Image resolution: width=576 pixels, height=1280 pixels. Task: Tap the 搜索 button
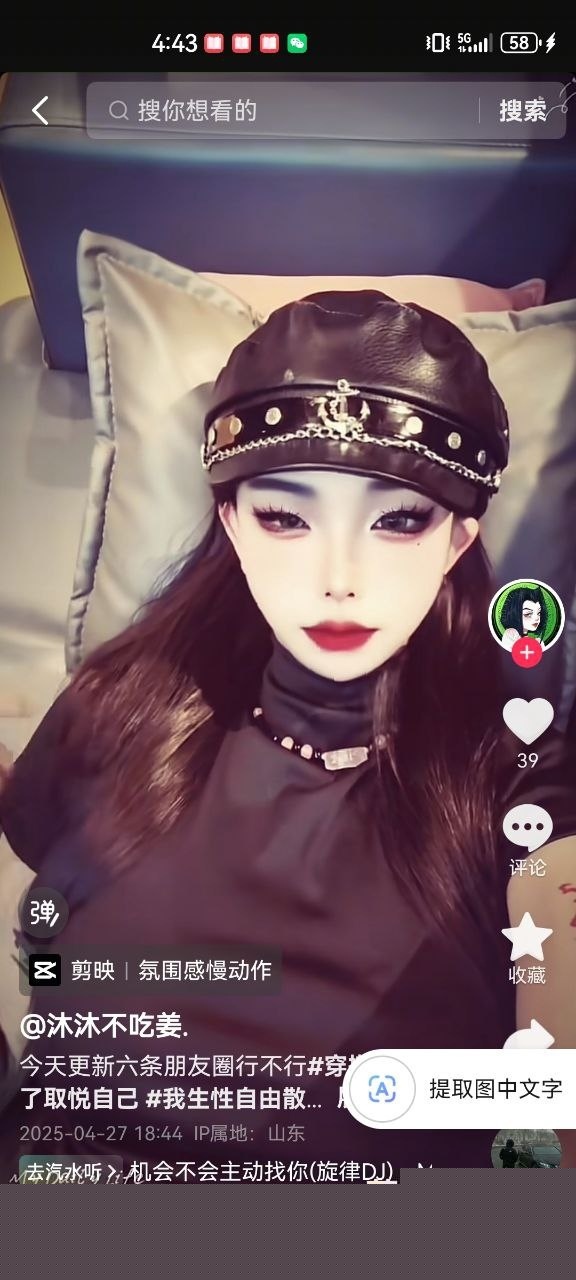[523, 110]
